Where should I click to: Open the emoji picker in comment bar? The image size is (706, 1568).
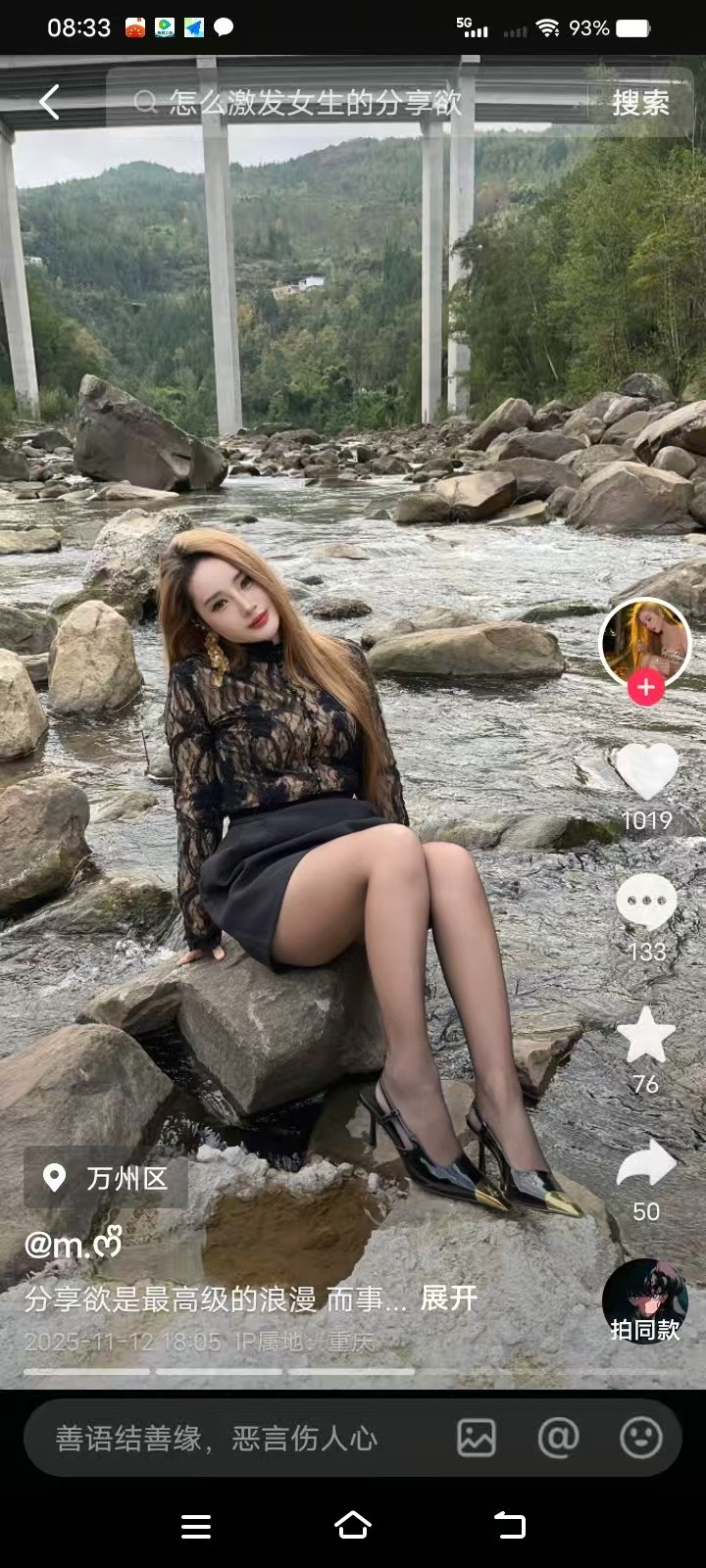[x=640, y=1438]
